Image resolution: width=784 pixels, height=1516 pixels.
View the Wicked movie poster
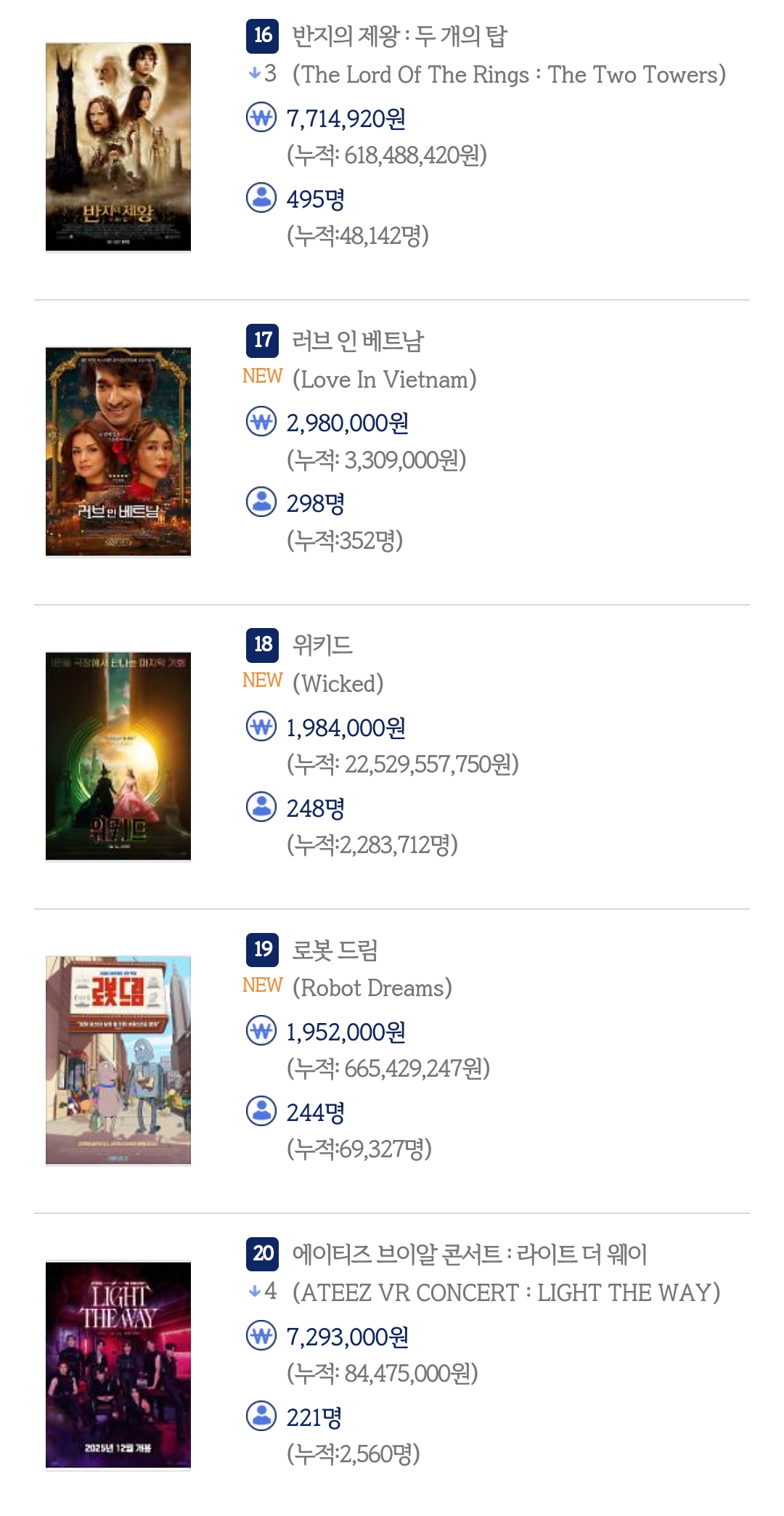[x=118, y=756]
